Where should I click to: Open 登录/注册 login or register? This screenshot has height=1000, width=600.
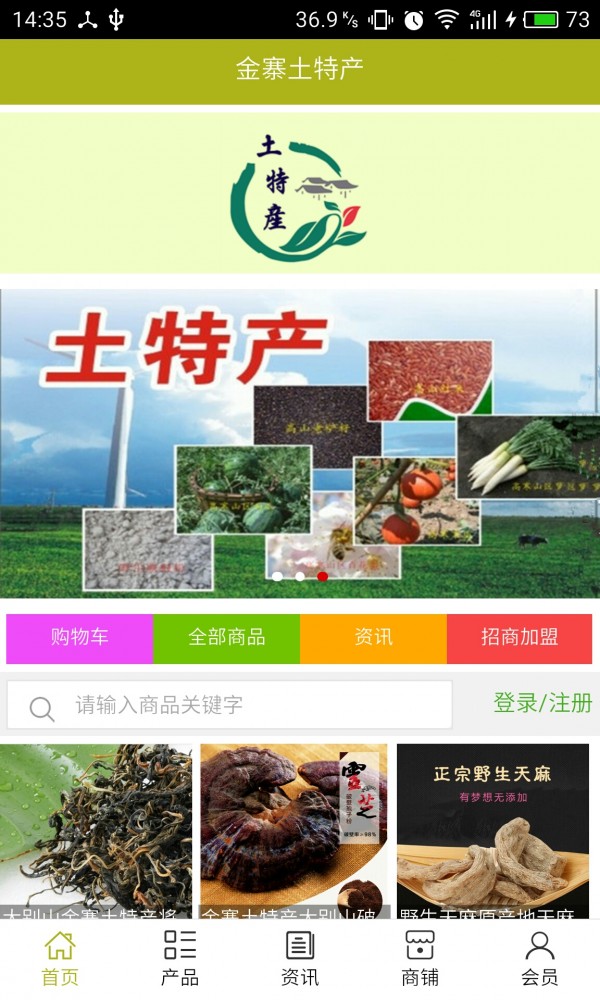(x=542, y=703)
